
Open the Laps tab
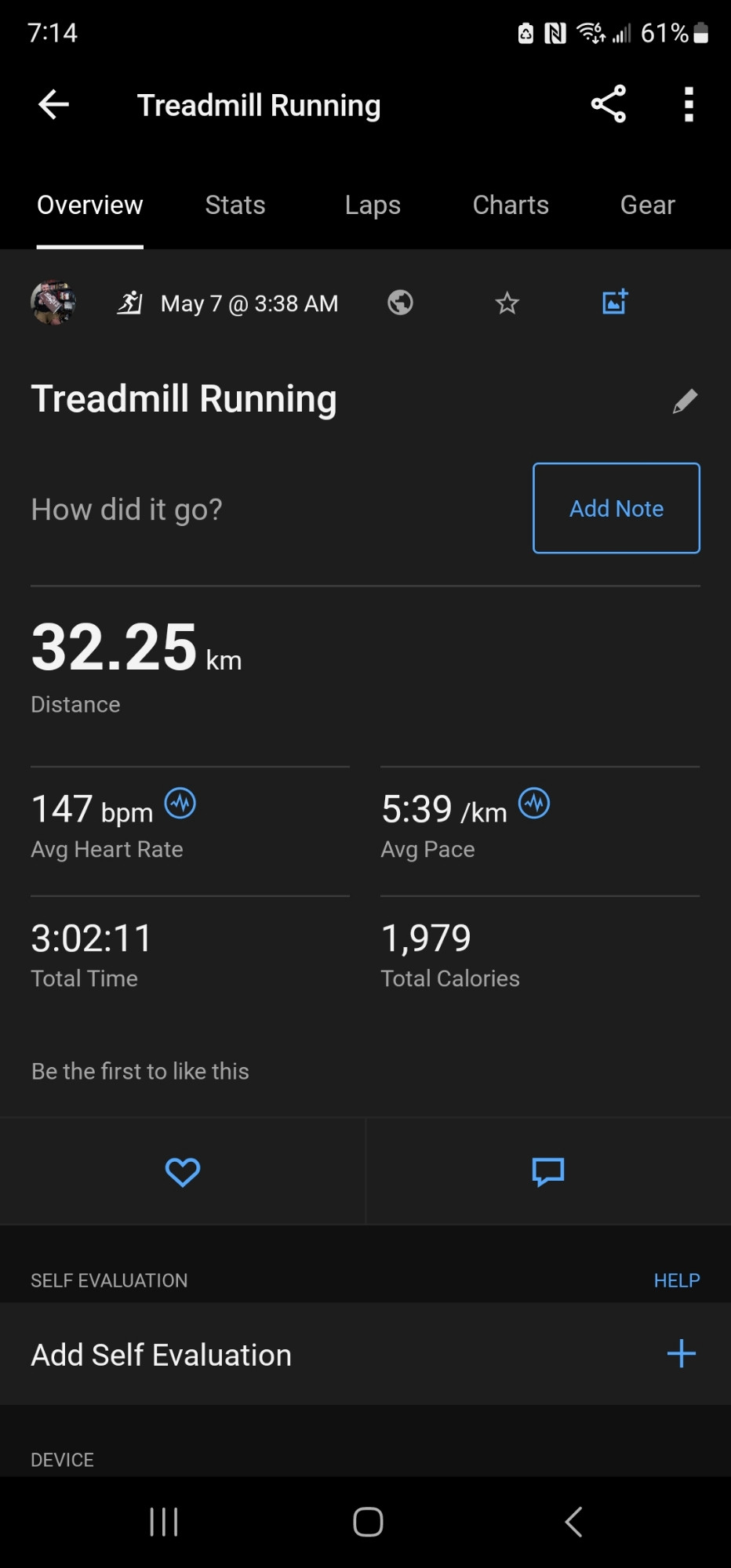click(373, 205)
